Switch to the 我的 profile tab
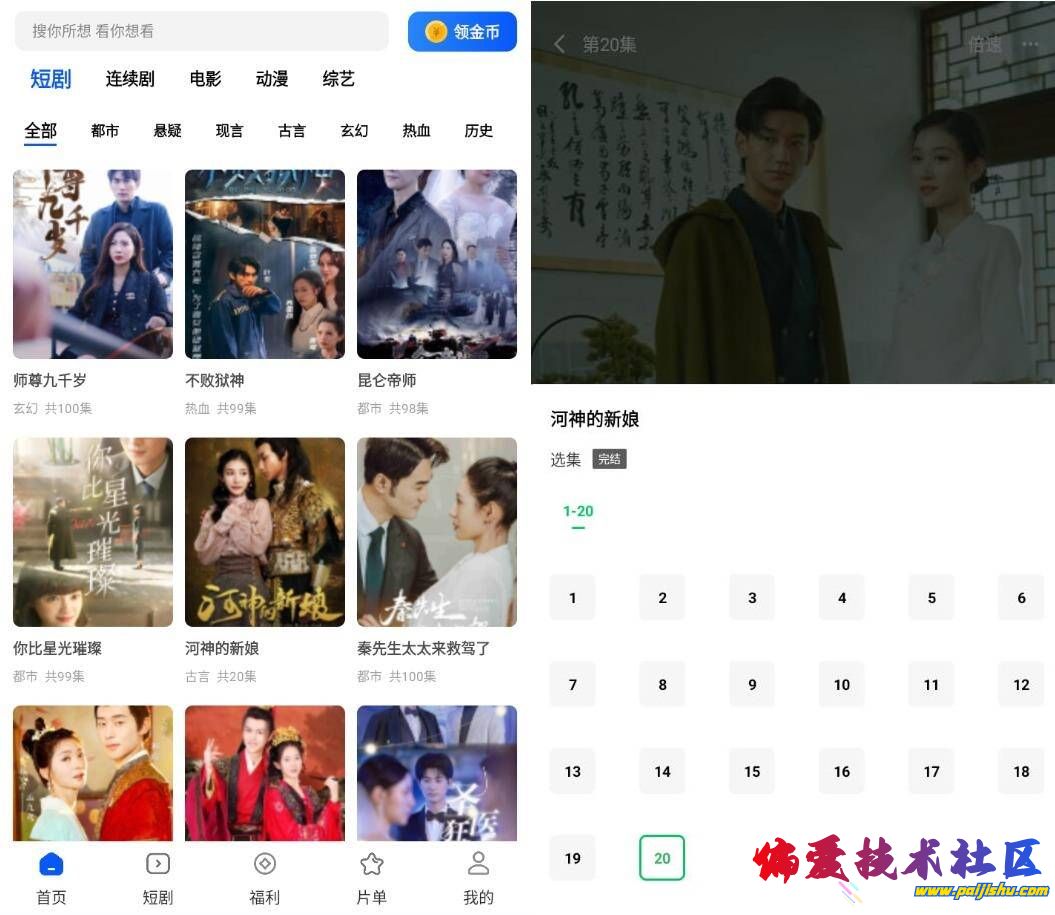The width and height of the screenshot is (1055, 915). (478, 878)
